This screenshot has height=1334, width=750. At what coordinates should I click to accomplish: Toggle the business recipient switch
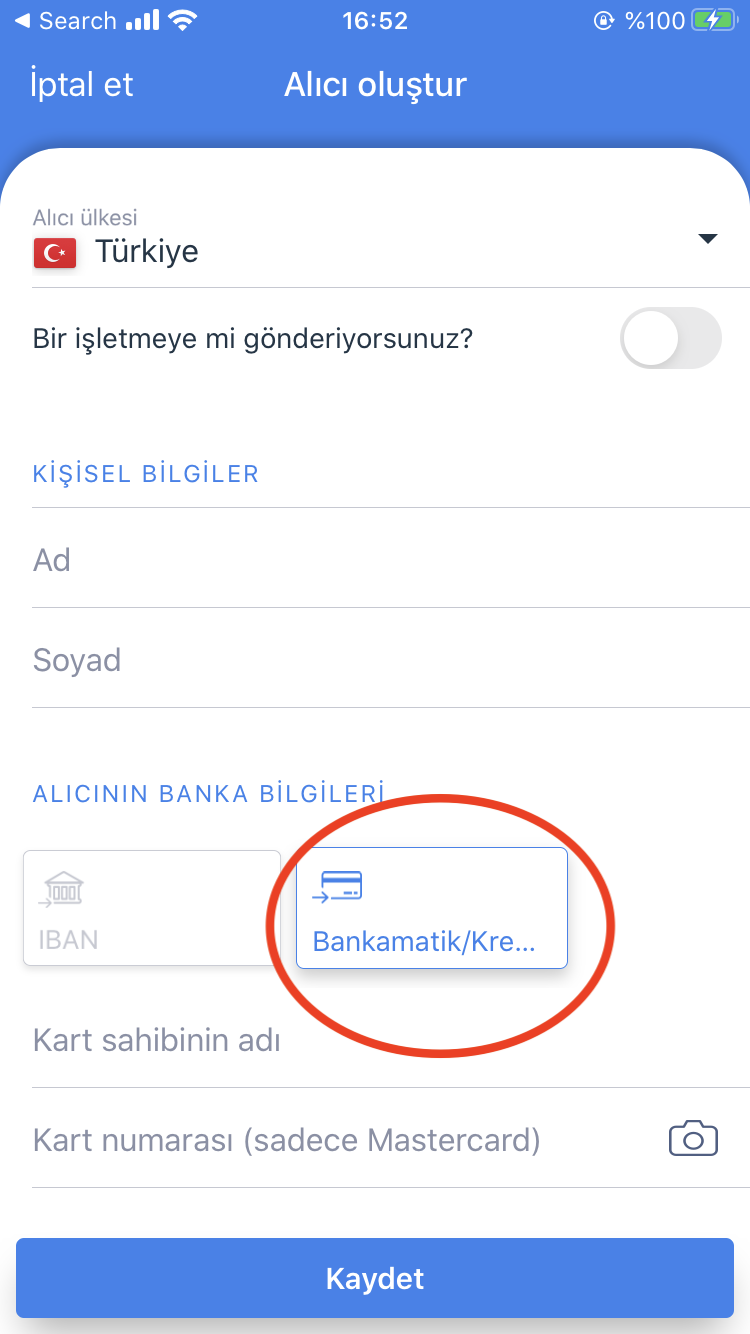[x=670, y=338]
